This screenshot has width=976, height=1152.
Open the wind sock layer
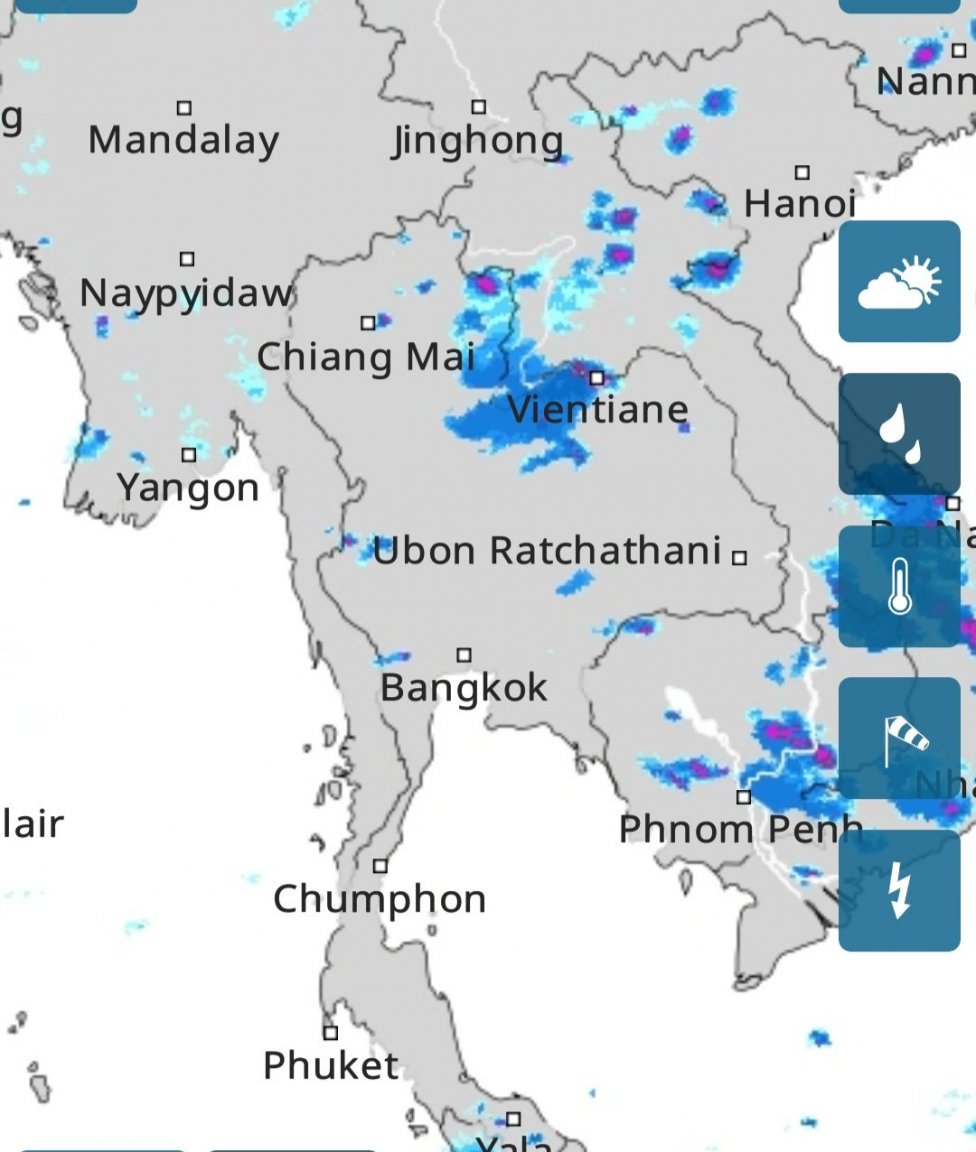tap(899, 739)
